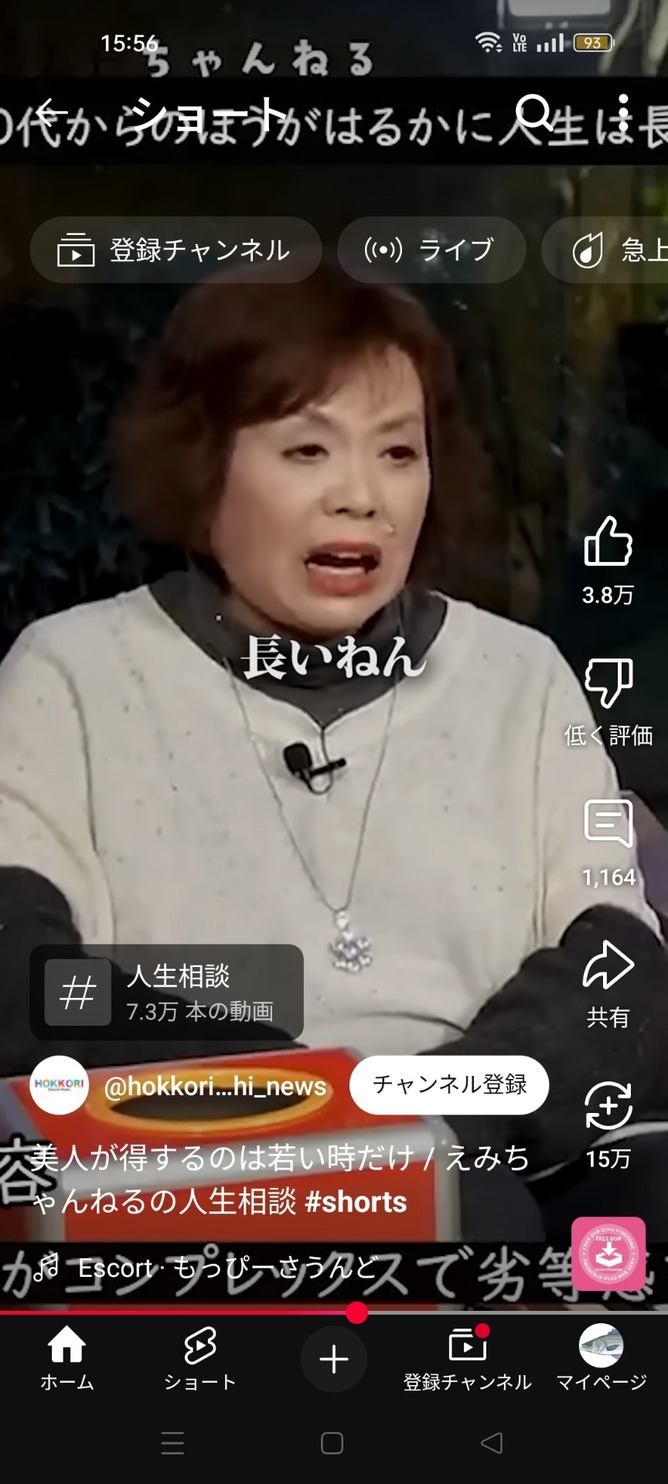Open the remix button showing 15万
Image resolution: width=668 pixels, height=1484 pixels.
click(608, 1108)
